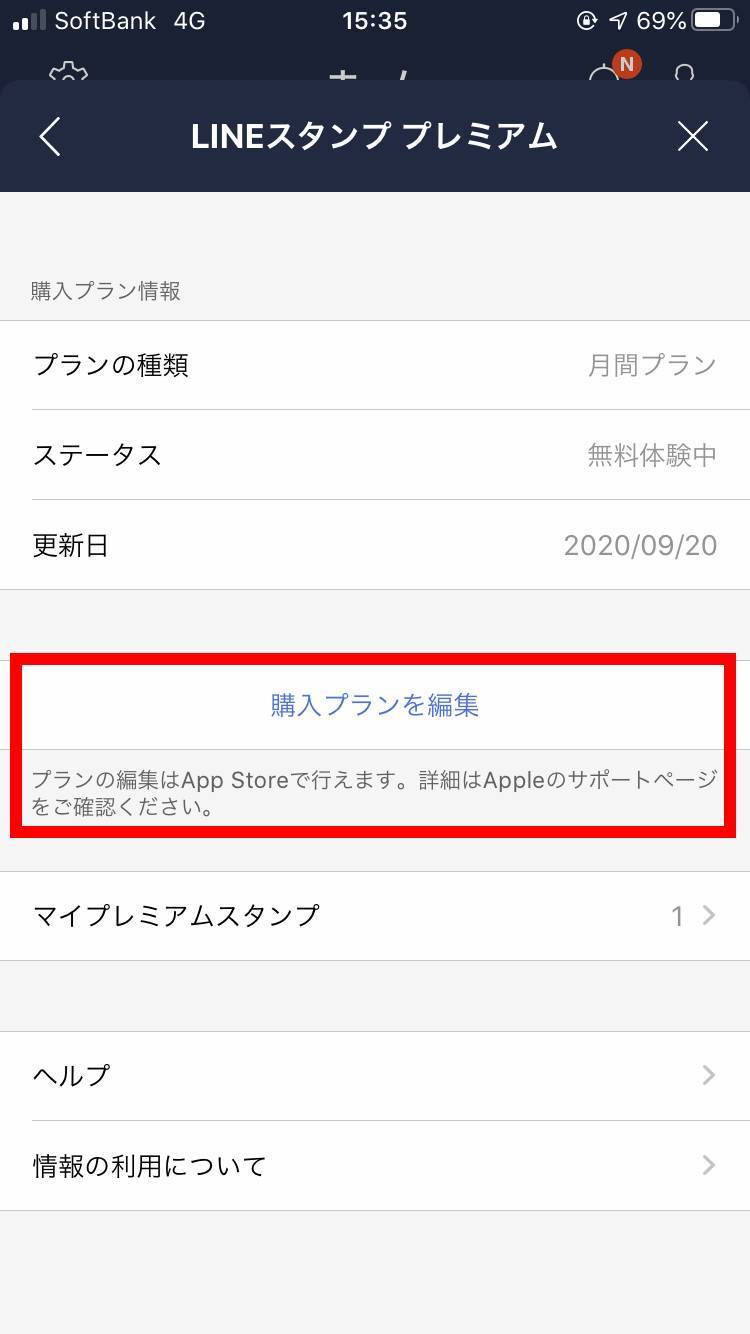The width and height of the screenshot is (750, 1334).
Task: Tap the chevron next to マイプレミアムスタンプ
Action: (709, 915)
